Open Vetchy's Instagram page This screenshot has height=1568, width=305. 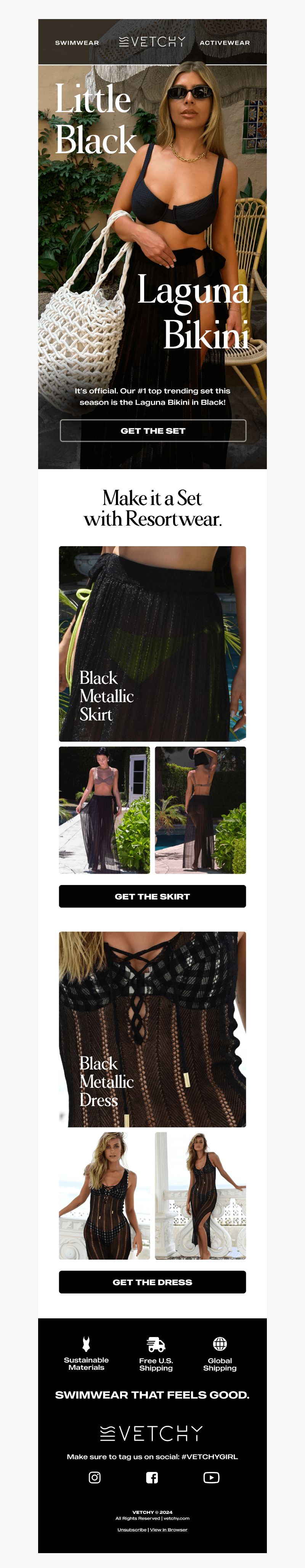95,1477
